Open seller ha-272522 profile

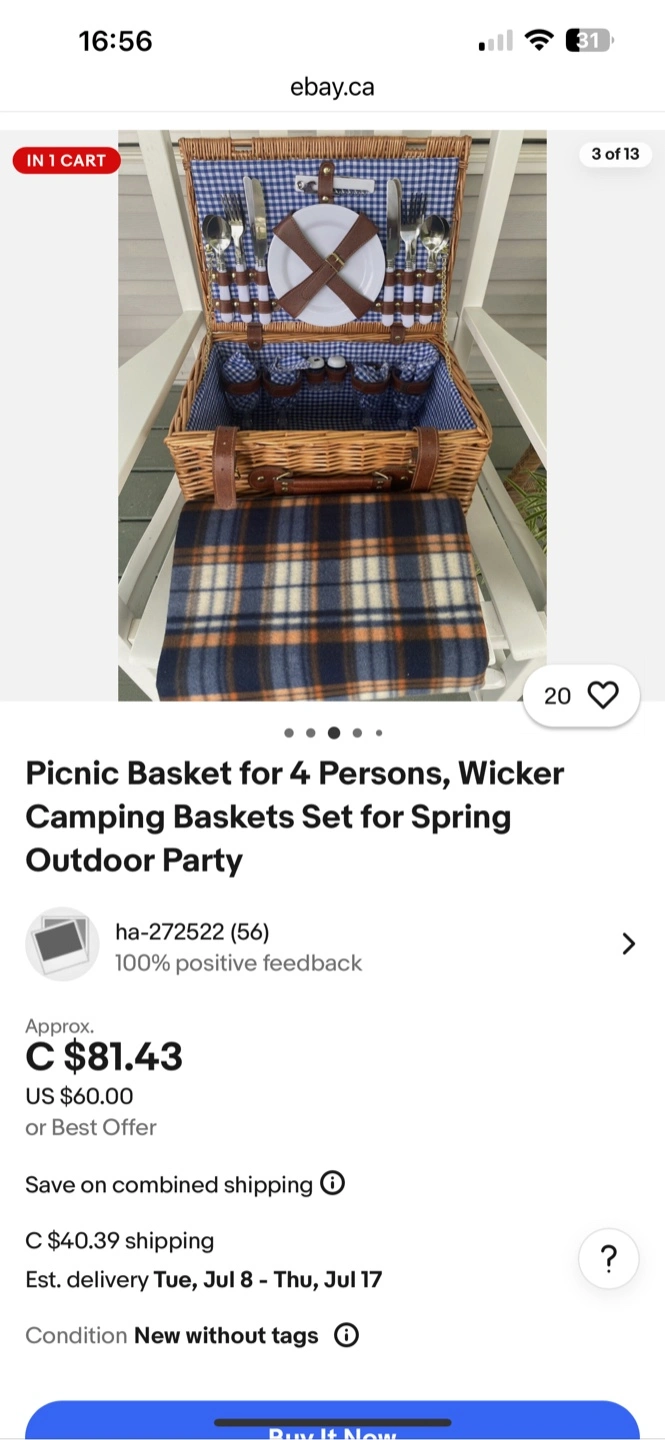tap(330, 944)
